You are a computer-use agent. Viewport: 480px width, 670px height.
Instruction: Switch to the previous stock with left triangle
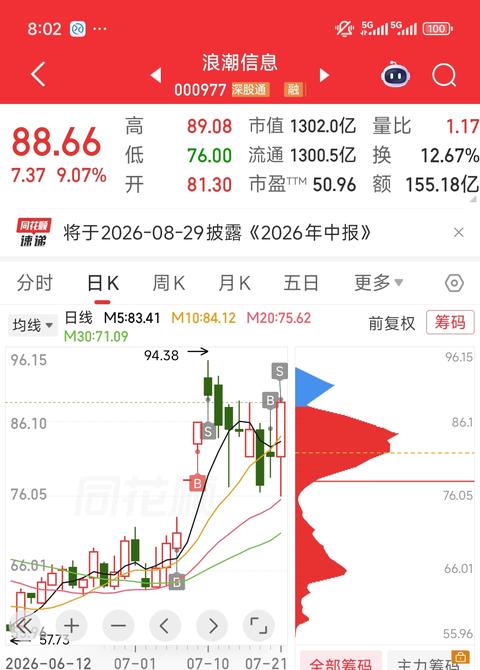pyautogui.click(x=156, y=75)
